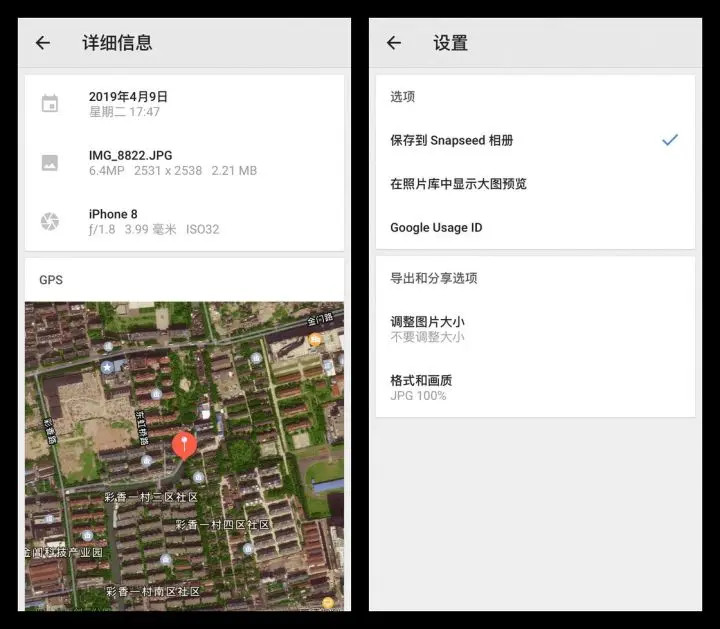The image size is (720, 629).
Task: Go back from the 详细信息 screen
Action: click(42, 43)
